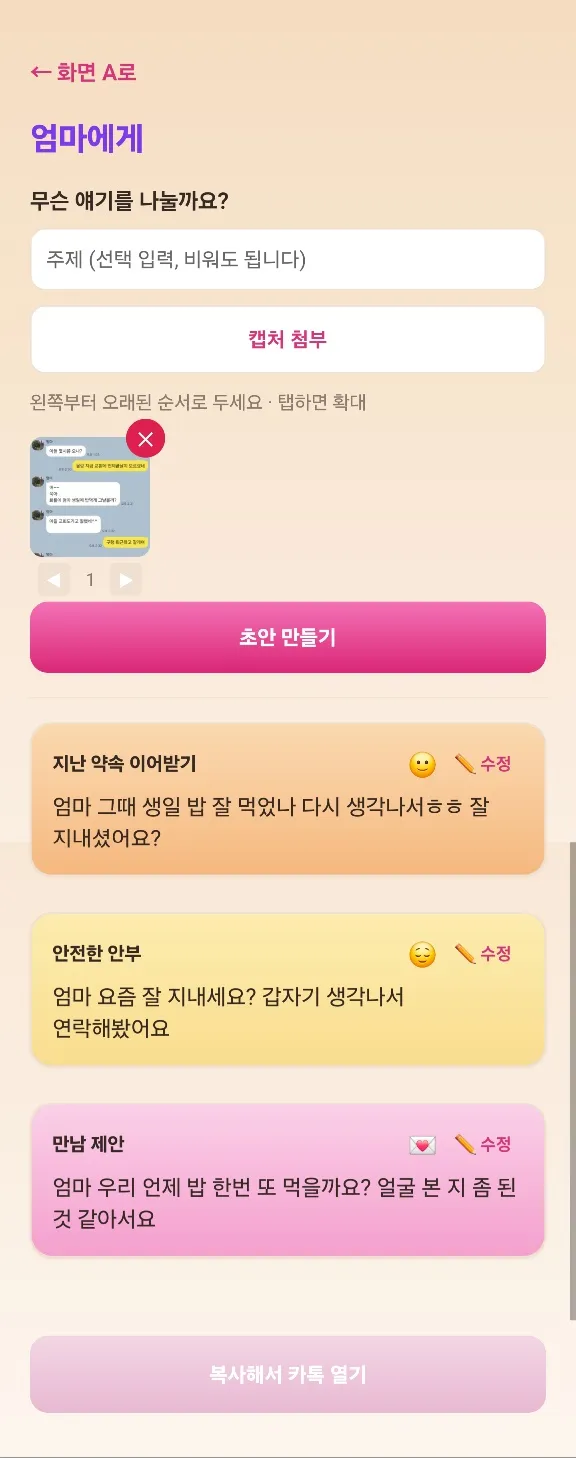
Task: Tap 복사해서 카톡 열기 button
Action: click(288, 1375)
